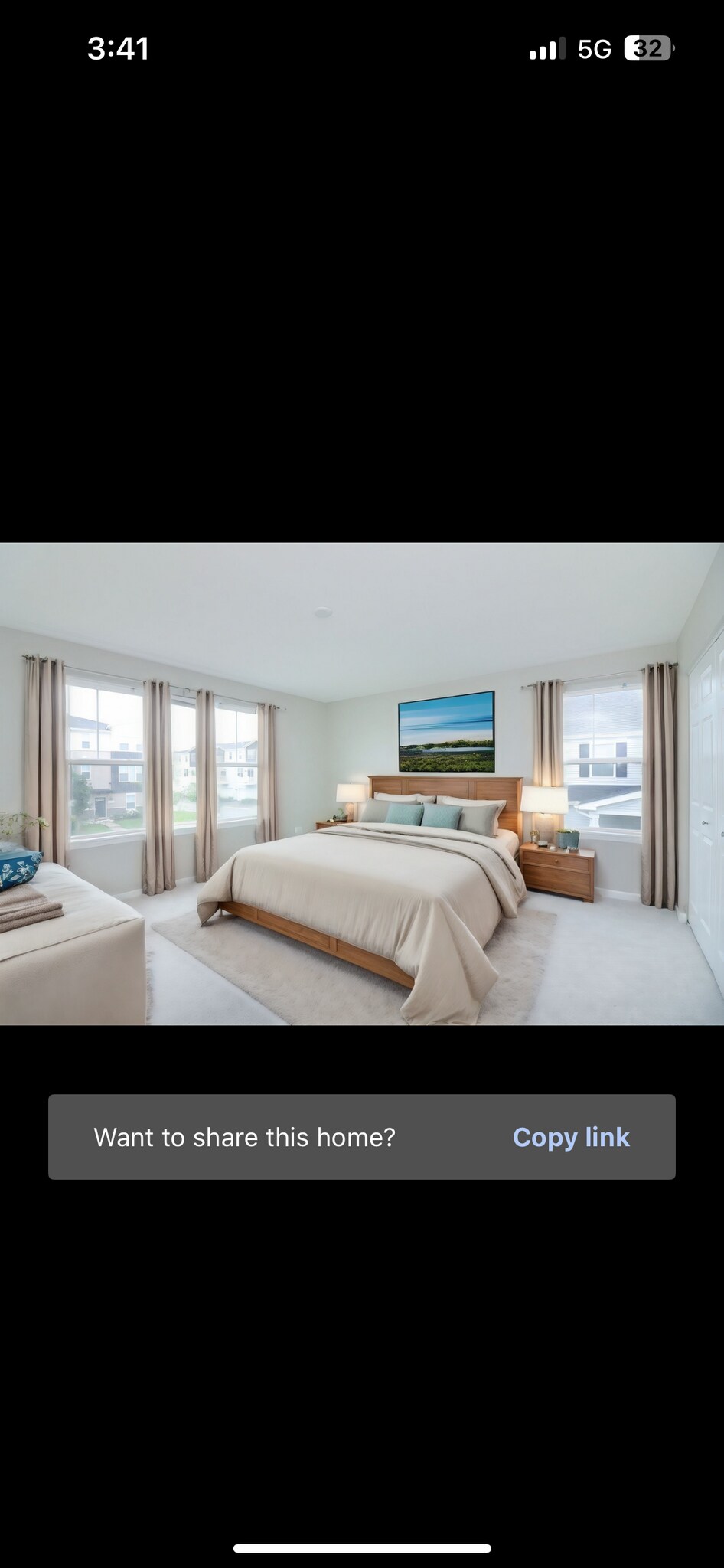
Task: Copy the link to share this home
Action: click(571, 1137)
